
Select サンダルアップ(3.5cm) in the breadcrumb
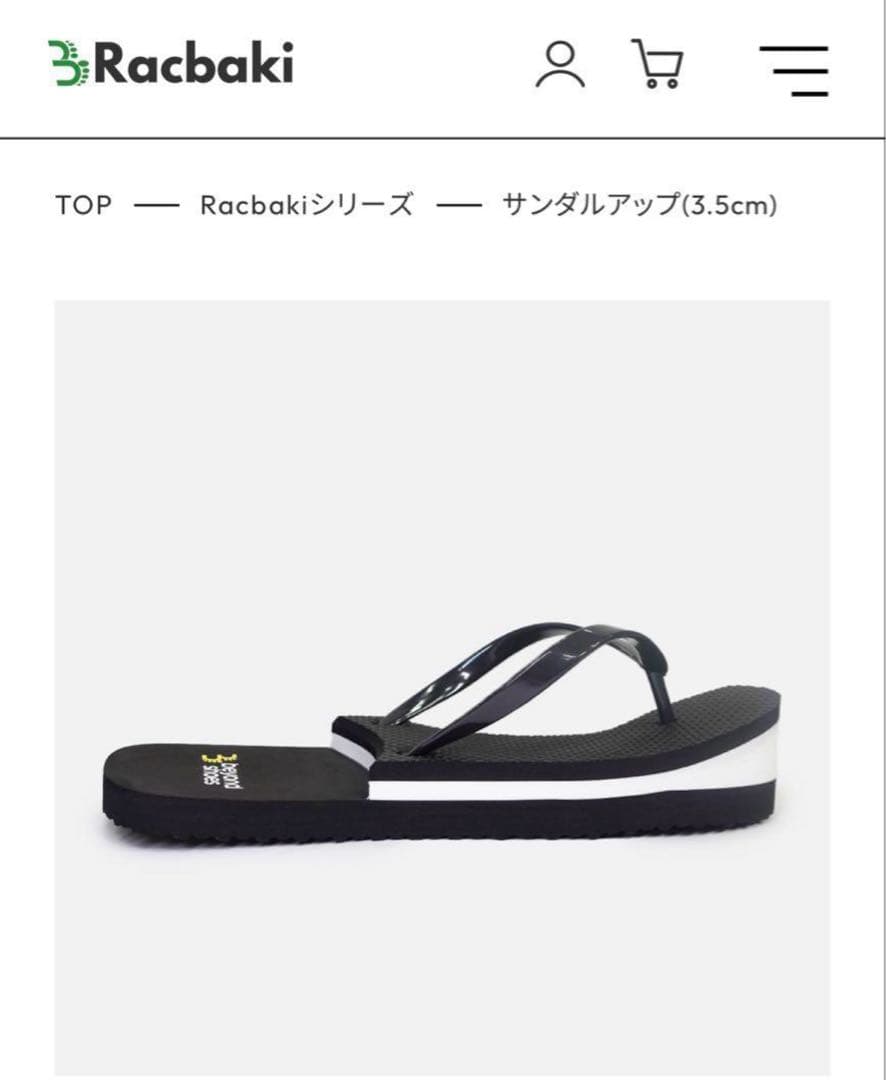(x=638, y=206)
